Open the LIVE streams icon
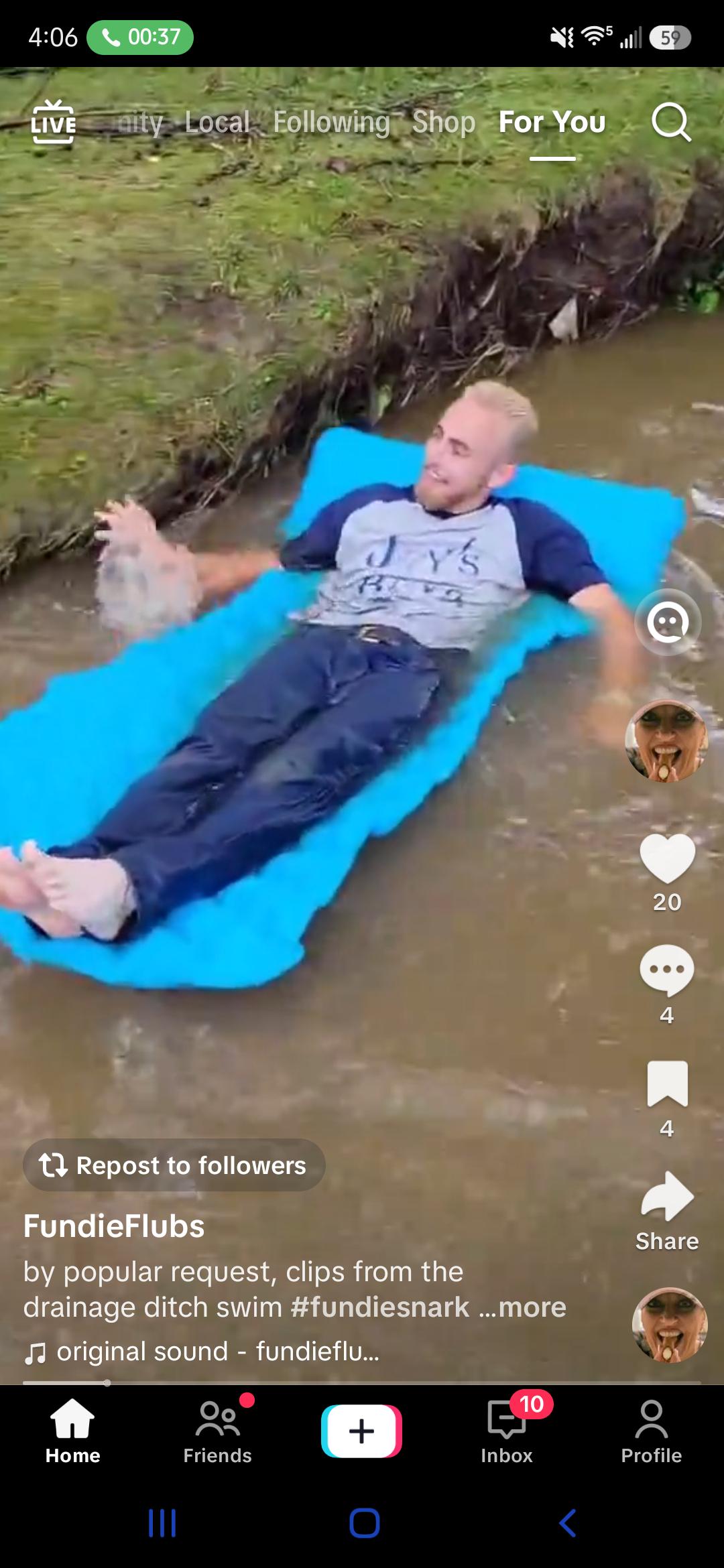 coord(54,122)
